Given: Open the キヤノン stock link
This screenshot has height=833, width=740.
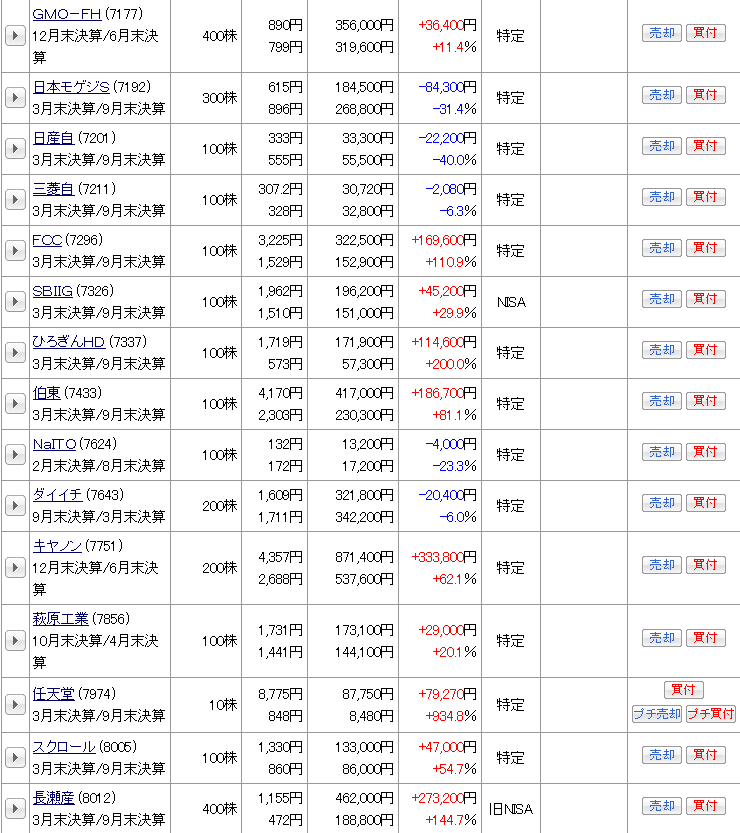Looking at the screenshot, I should 57,545.
